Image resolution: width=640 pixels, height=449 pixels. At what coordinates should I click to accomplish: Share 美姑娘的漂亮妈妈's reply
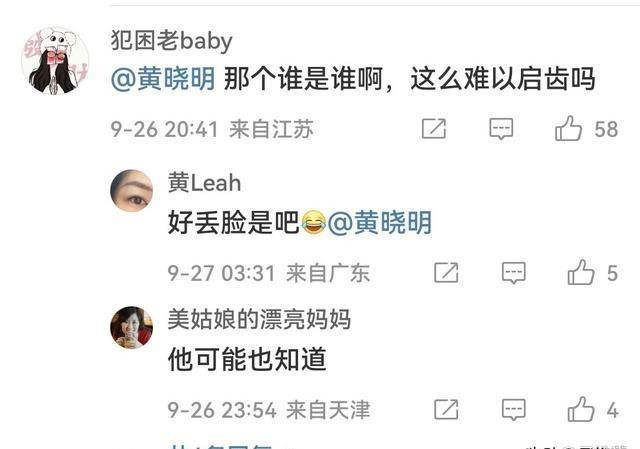tap(446, 409)
